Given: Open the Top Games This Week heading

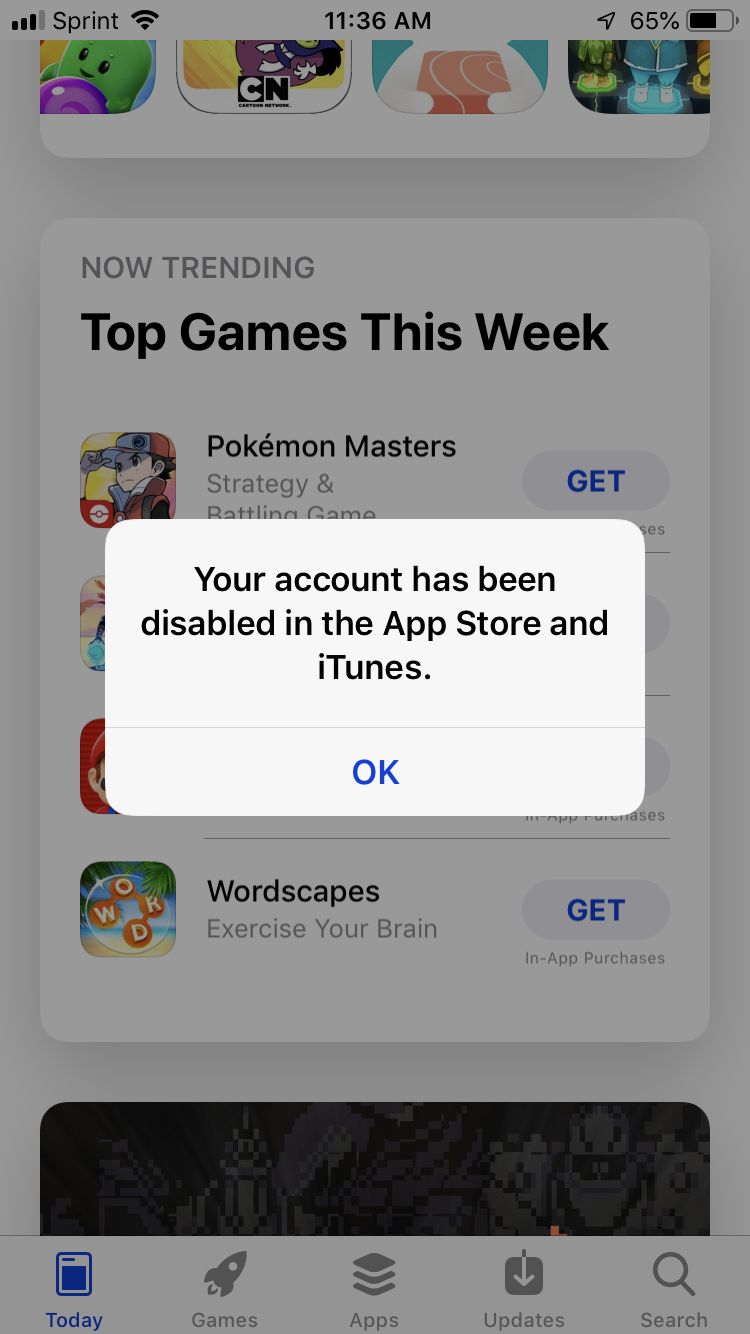Looking at the screenshot, I should [x=344, y=332].
